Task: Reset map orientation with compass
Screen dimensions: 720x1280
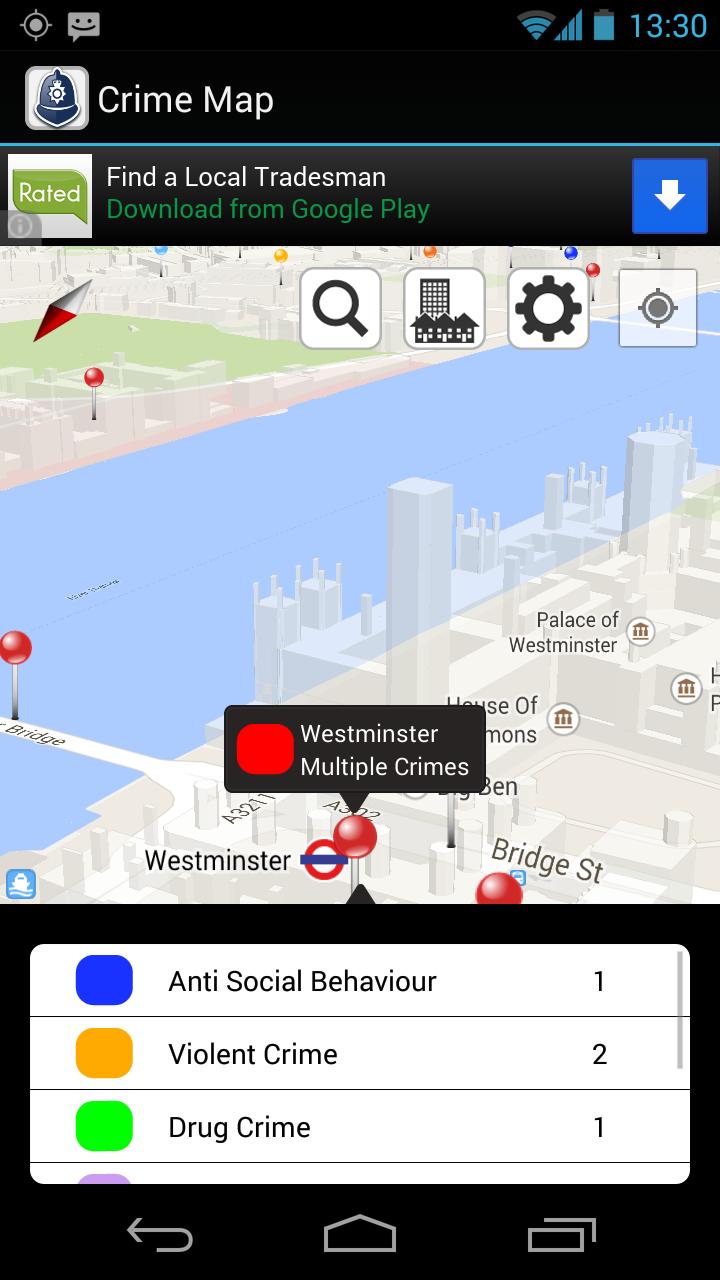Action: tap(63, 312)
